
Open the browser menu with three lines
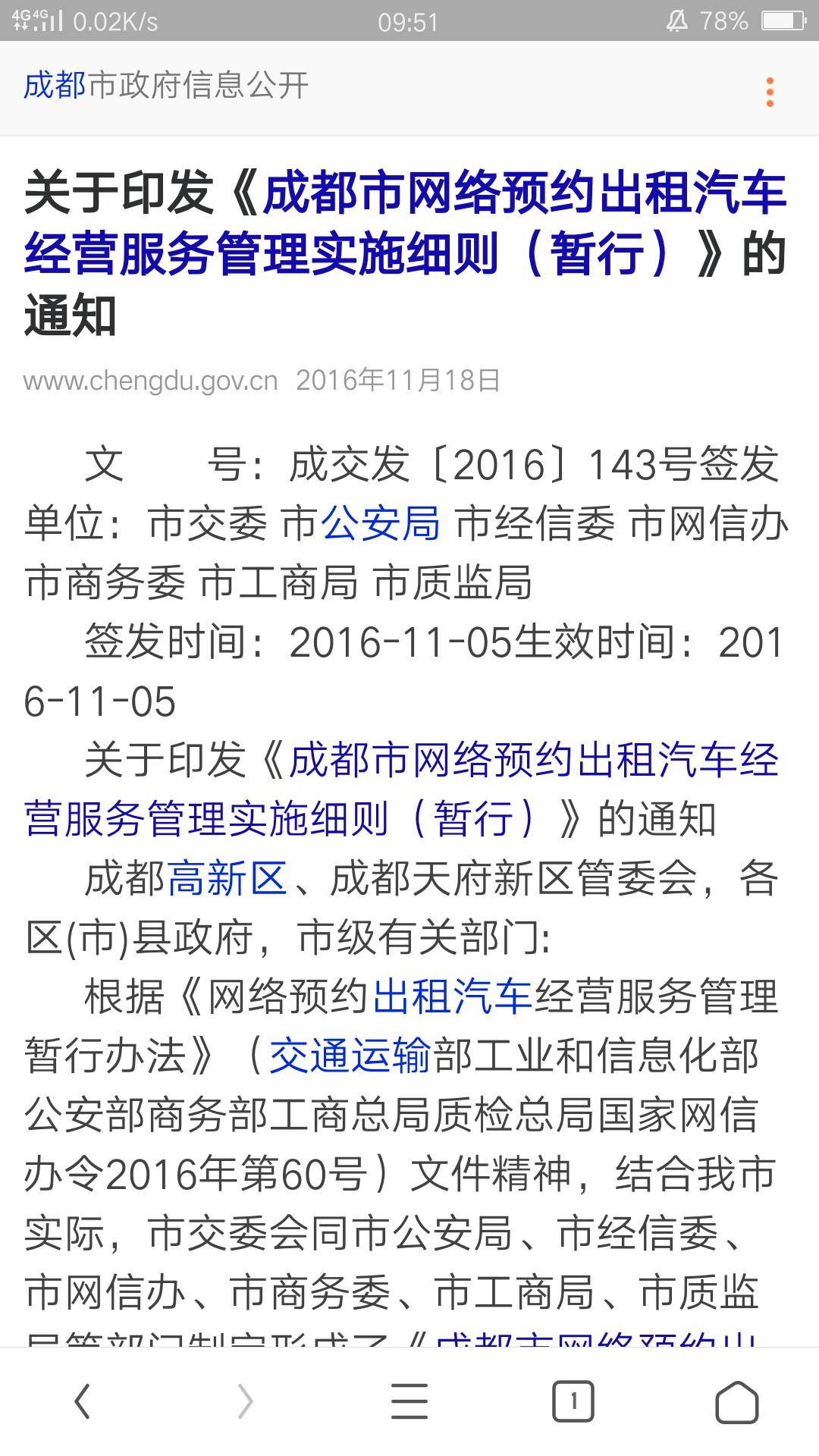(x=409, y=1401)
